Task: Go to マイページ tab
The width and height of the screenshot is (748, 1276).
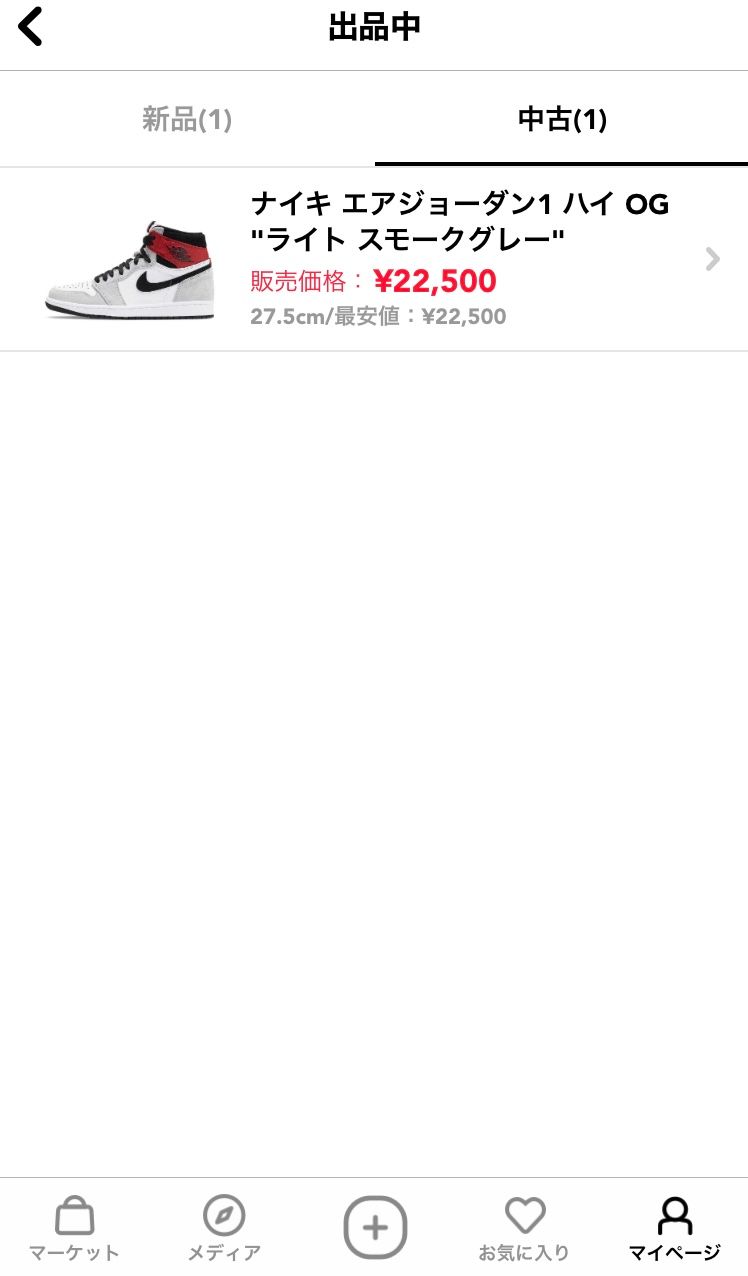Action: tap(675, 1229)
